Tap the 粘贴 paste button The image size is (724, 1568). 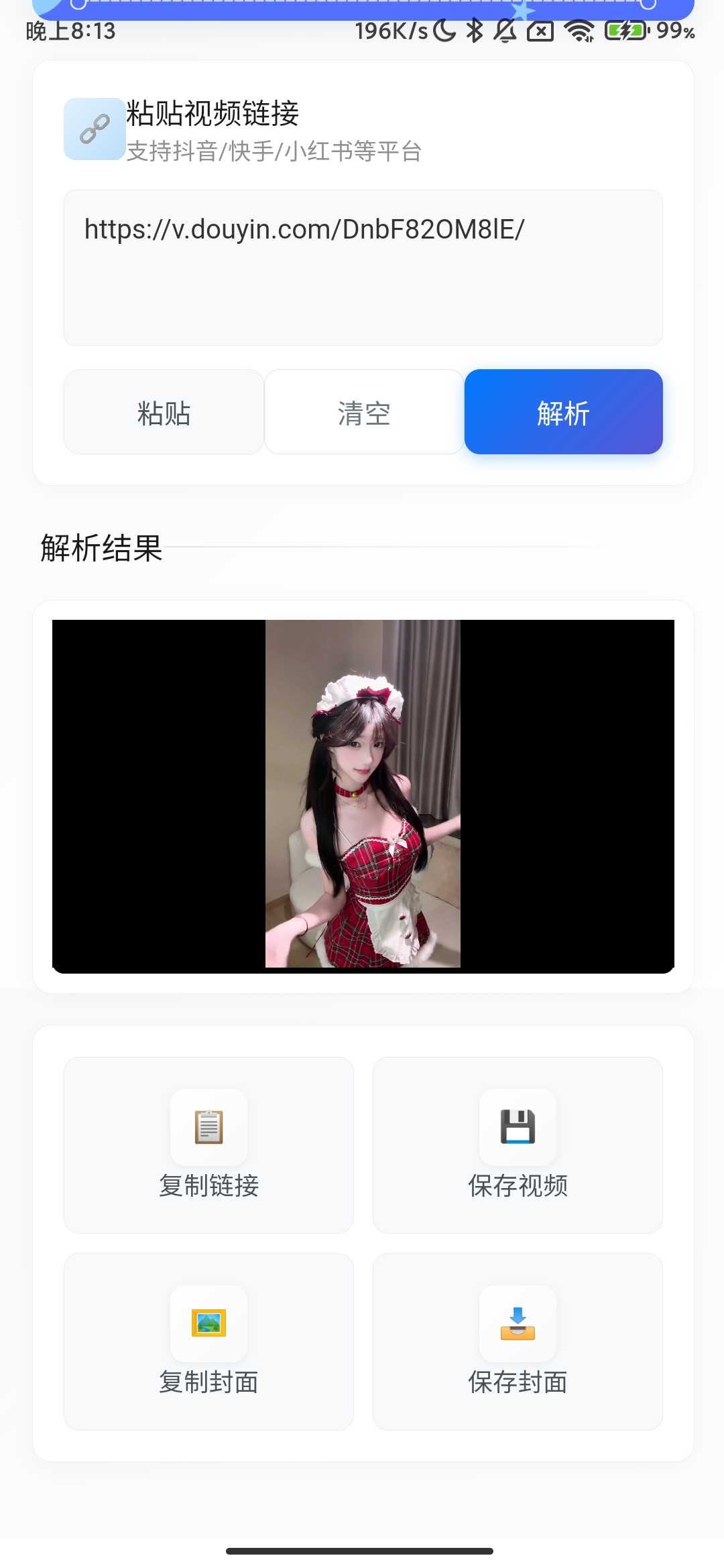[164, 412]
